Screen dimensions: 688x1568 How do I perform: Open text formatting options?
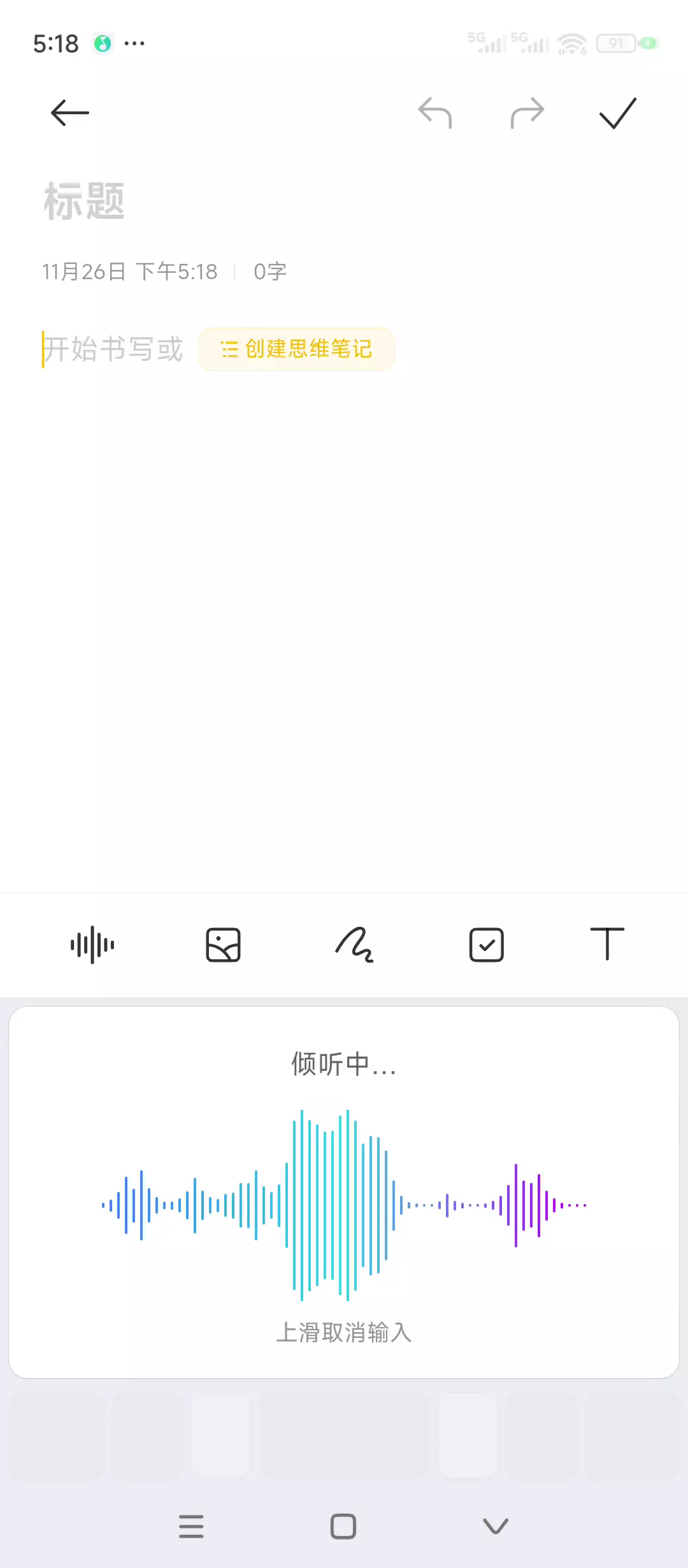click(x=607, y=943)
